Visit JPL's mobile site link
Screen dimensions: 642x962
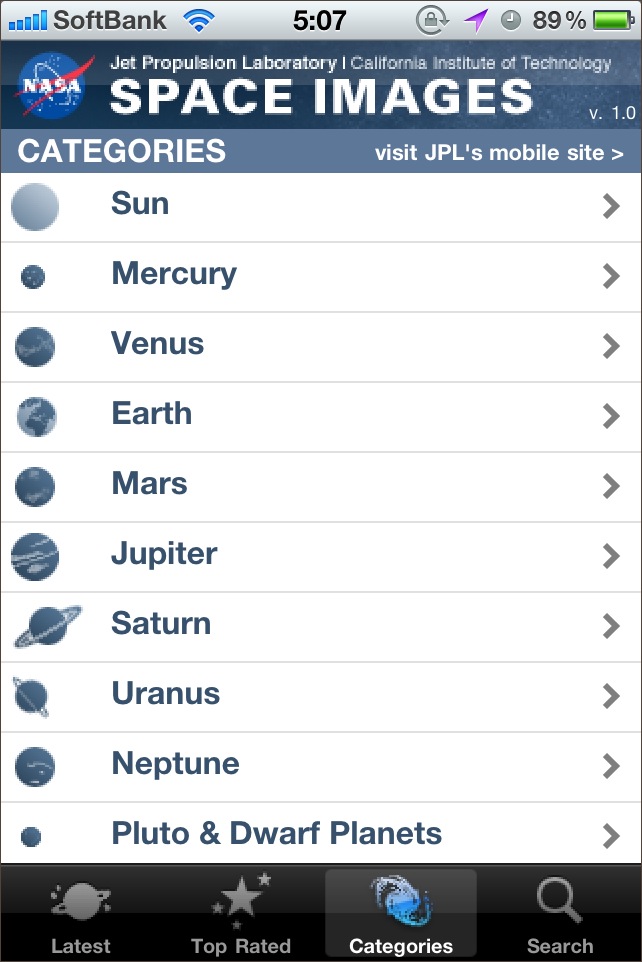point(499,153)
